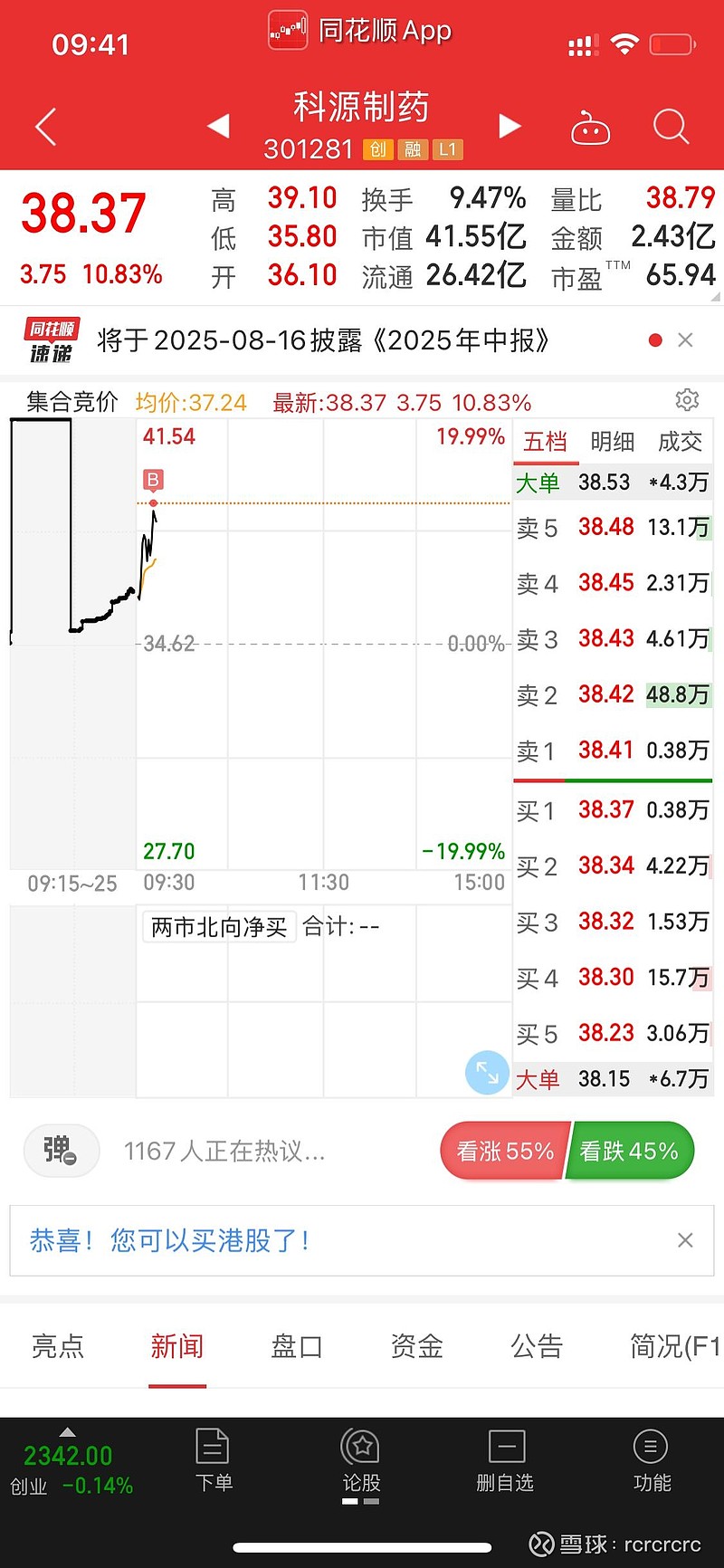Expand the chart to full screen
The image size is (724, 1568).
point(487,1073)
